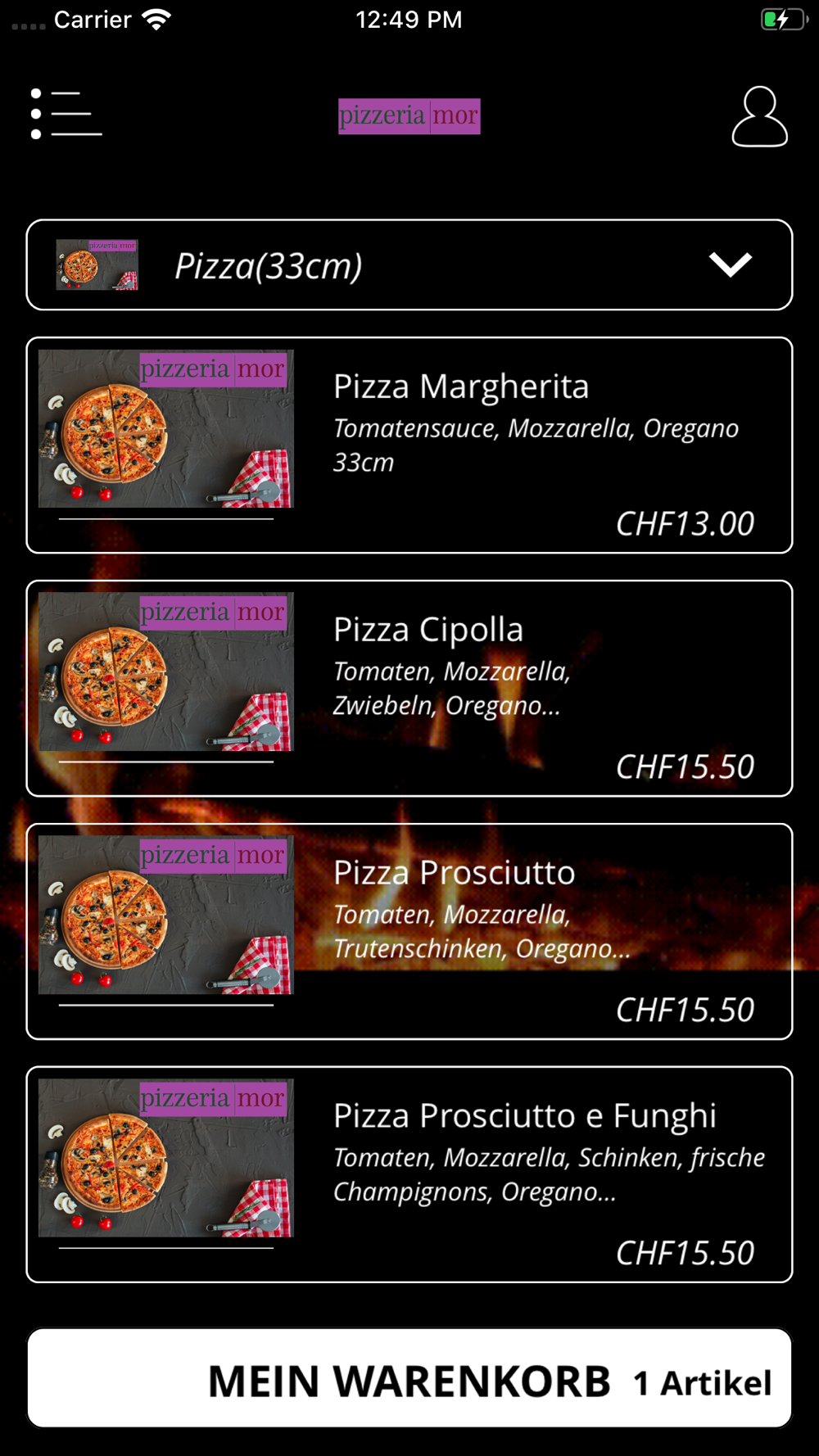Open the Pizza Prosciutto card

(409, 932)
